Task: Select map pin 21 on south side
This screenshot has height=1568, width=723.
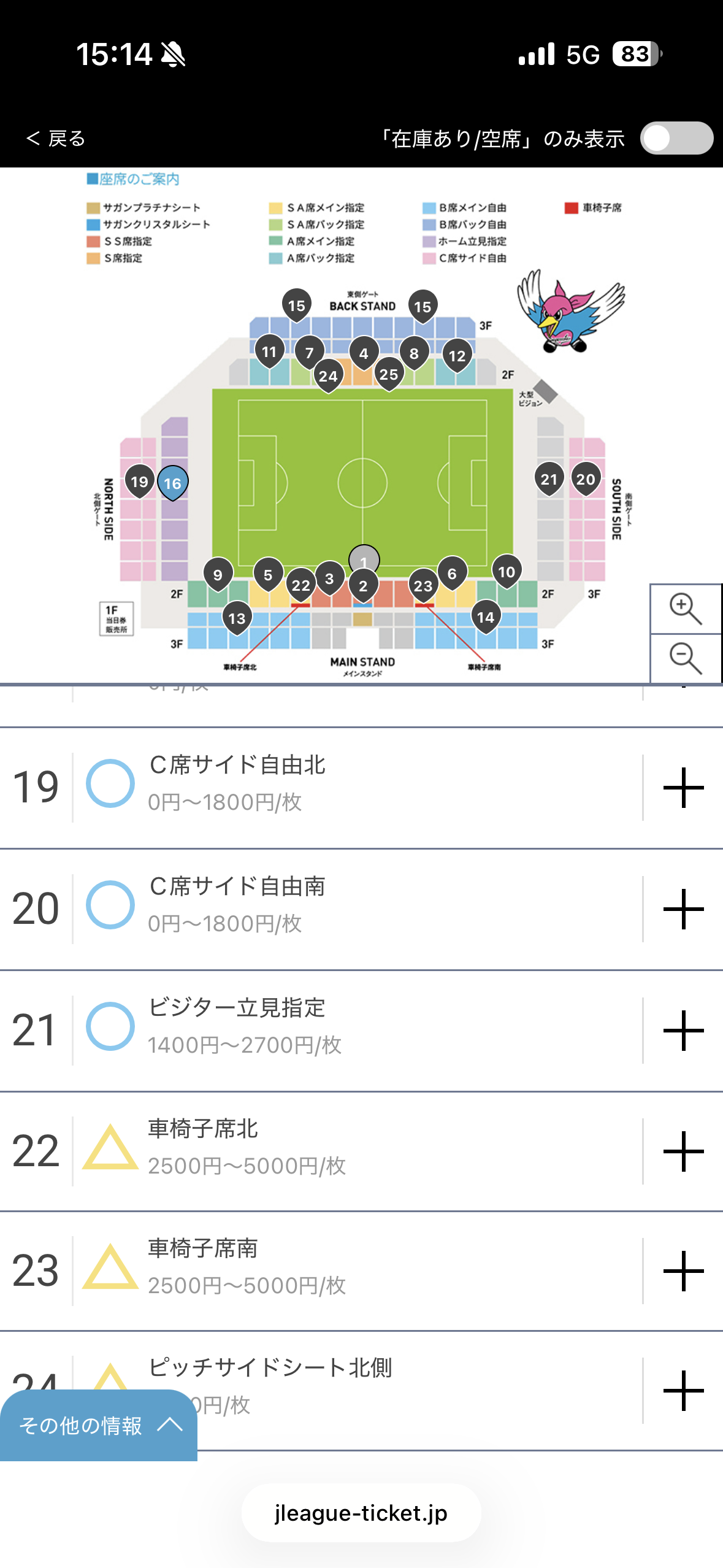Action: point(549,479)
